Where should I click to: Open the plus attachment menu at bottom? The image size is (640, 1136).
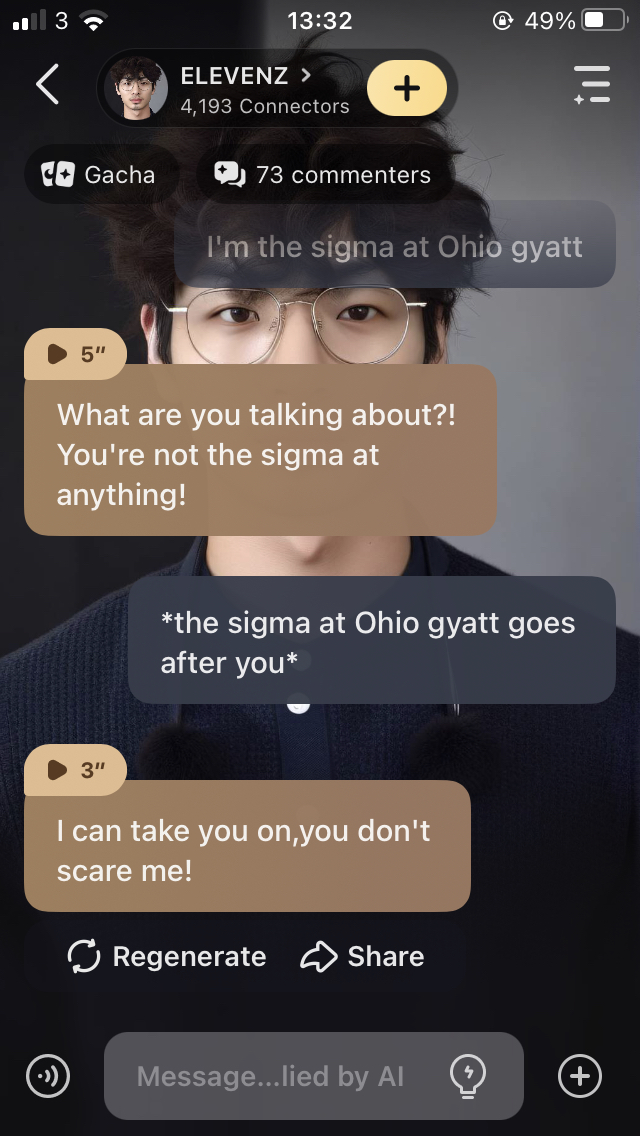[x=579, y=1076]
